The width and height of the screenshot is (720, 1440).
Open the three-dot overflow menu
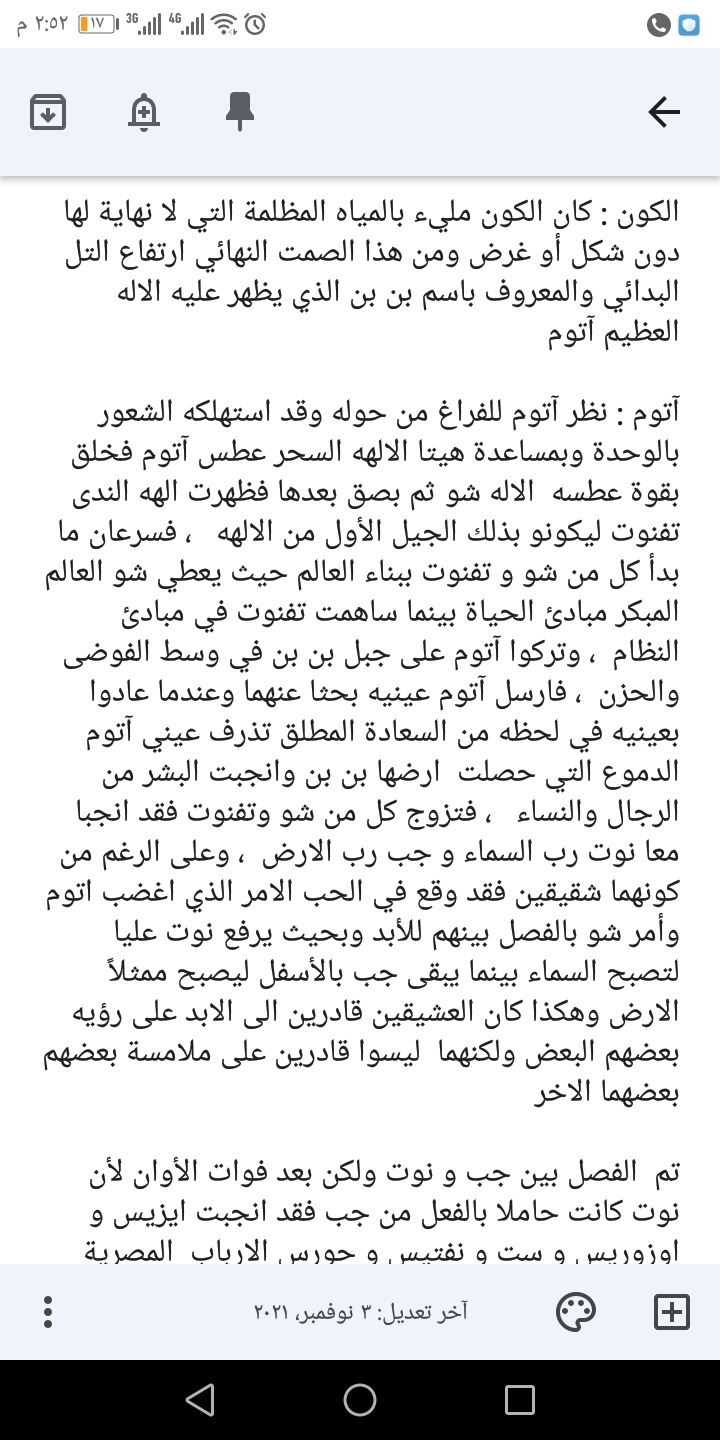click(48, 1311)
